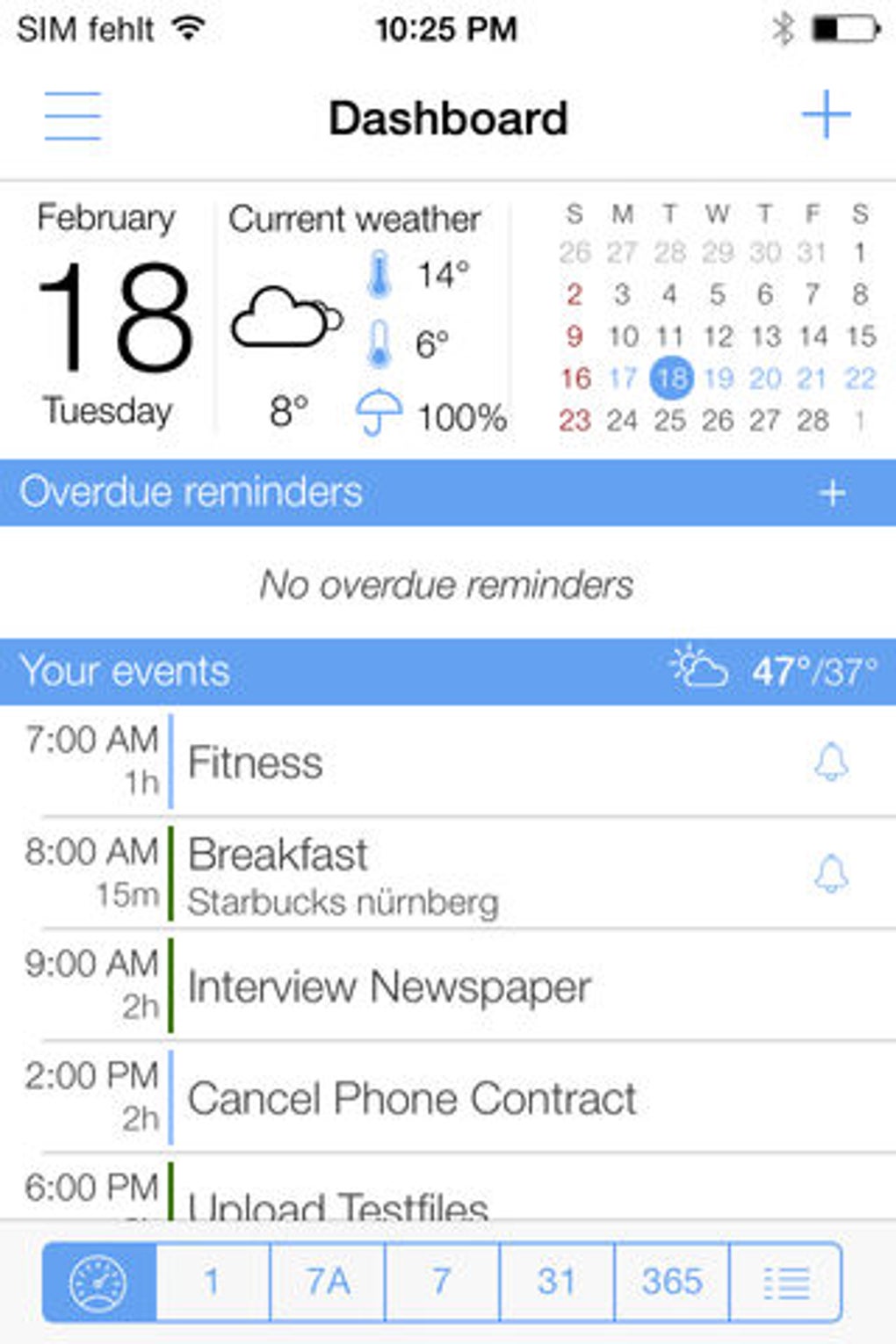The image size is (896, 1344).
Task: Add a reminder in the Overdue reminders header
Action: (x=832, y=494)
